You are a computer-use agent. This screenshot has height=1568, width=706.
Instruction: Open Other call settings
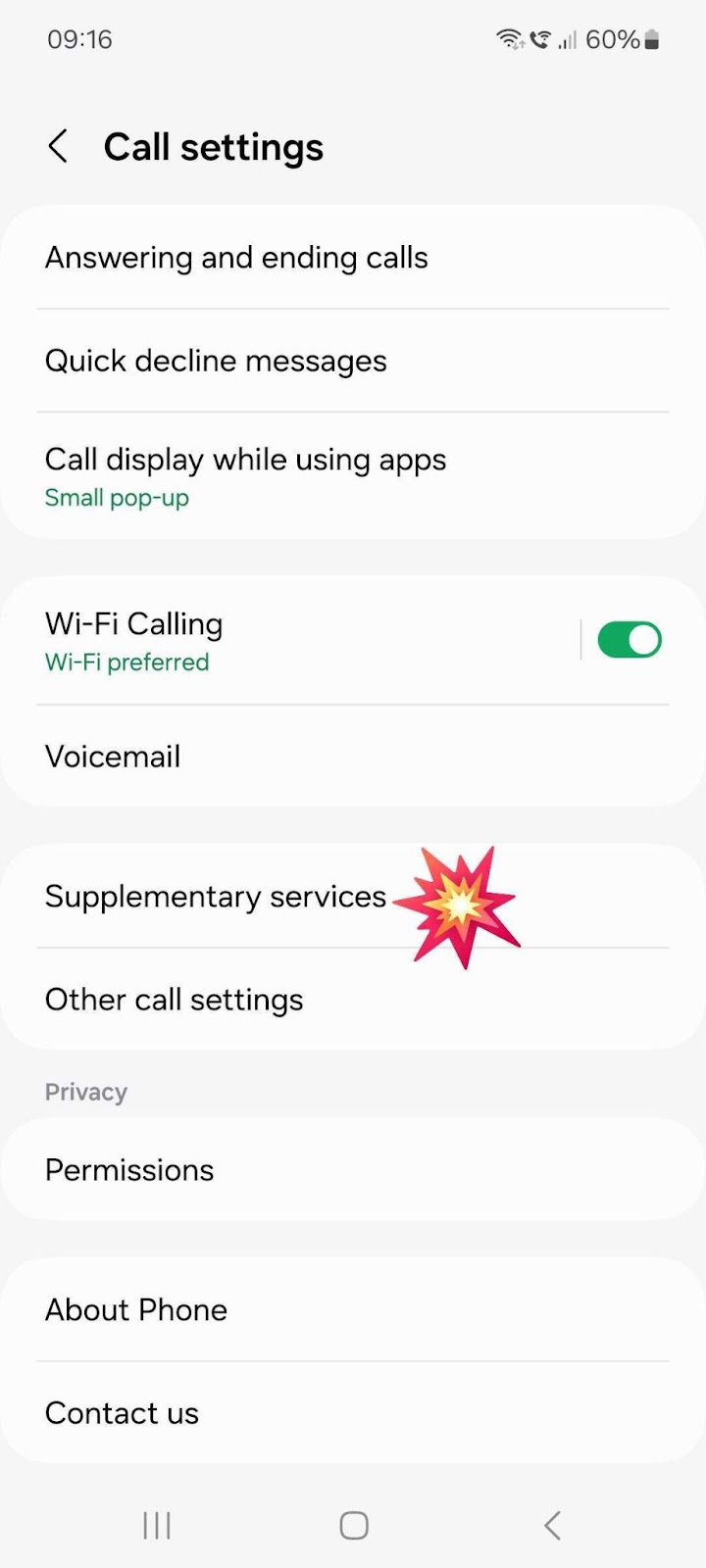pyautogui.click(x=353, y=1000)
